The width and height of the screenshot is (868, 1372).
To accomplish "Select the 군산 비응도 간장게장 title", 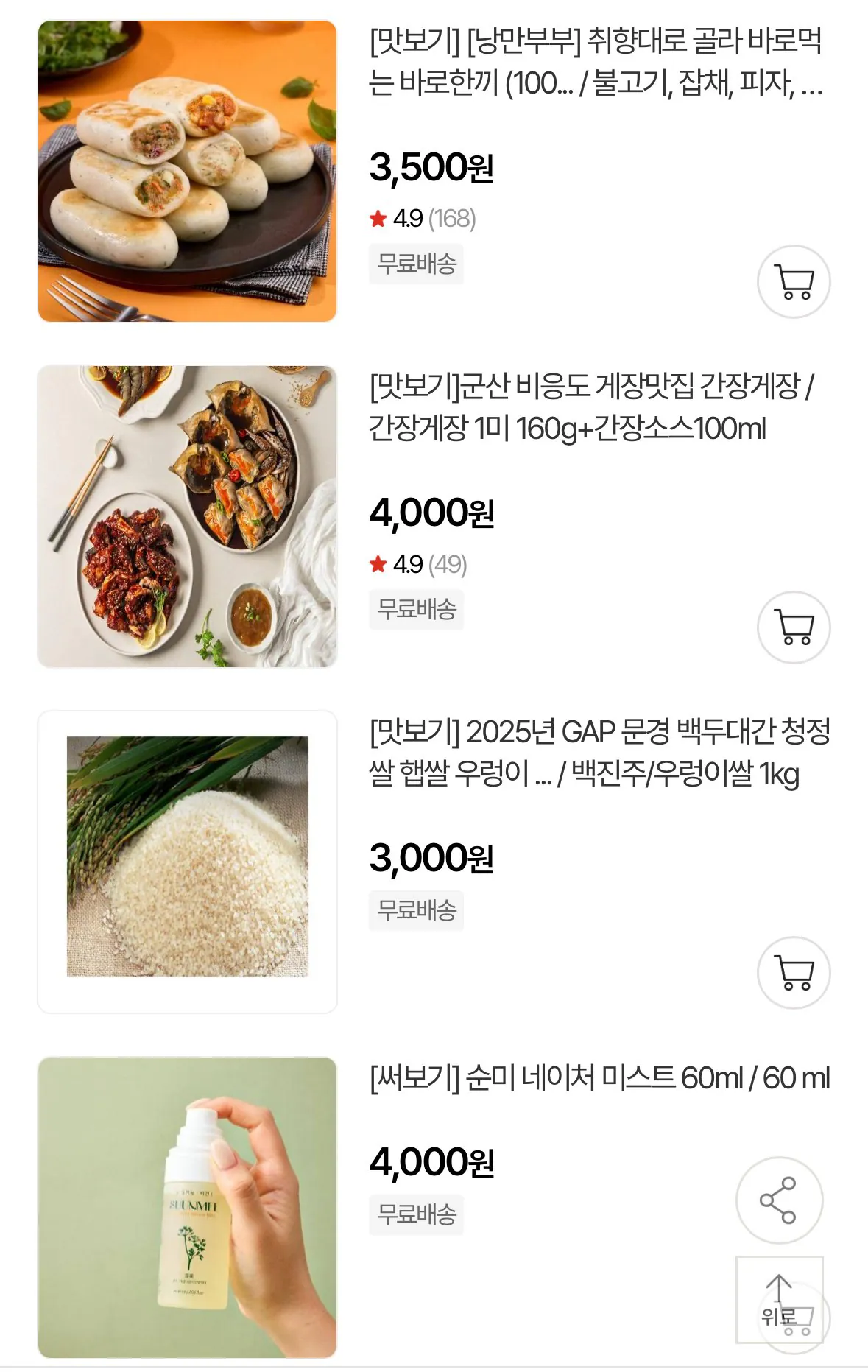I will (x=590, y=407).
